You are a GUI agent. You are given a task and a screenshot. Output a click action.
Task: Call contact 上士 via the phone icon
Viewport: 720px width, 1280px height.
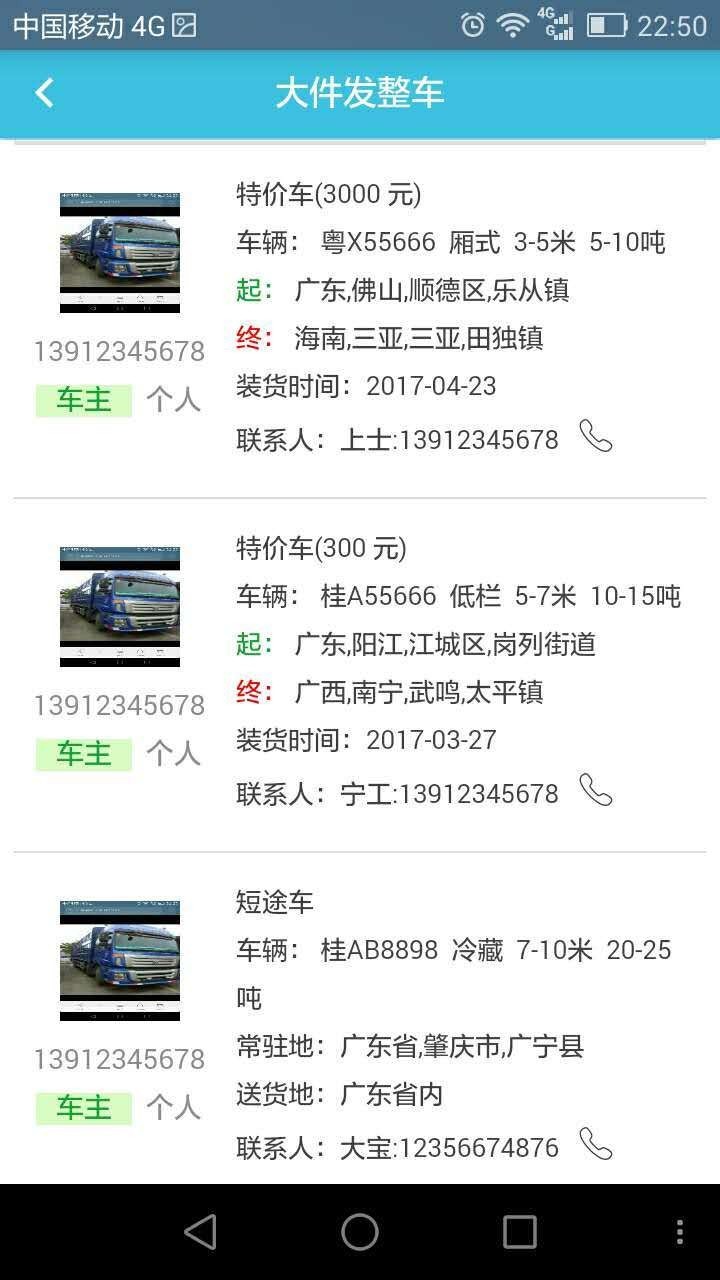596,437
